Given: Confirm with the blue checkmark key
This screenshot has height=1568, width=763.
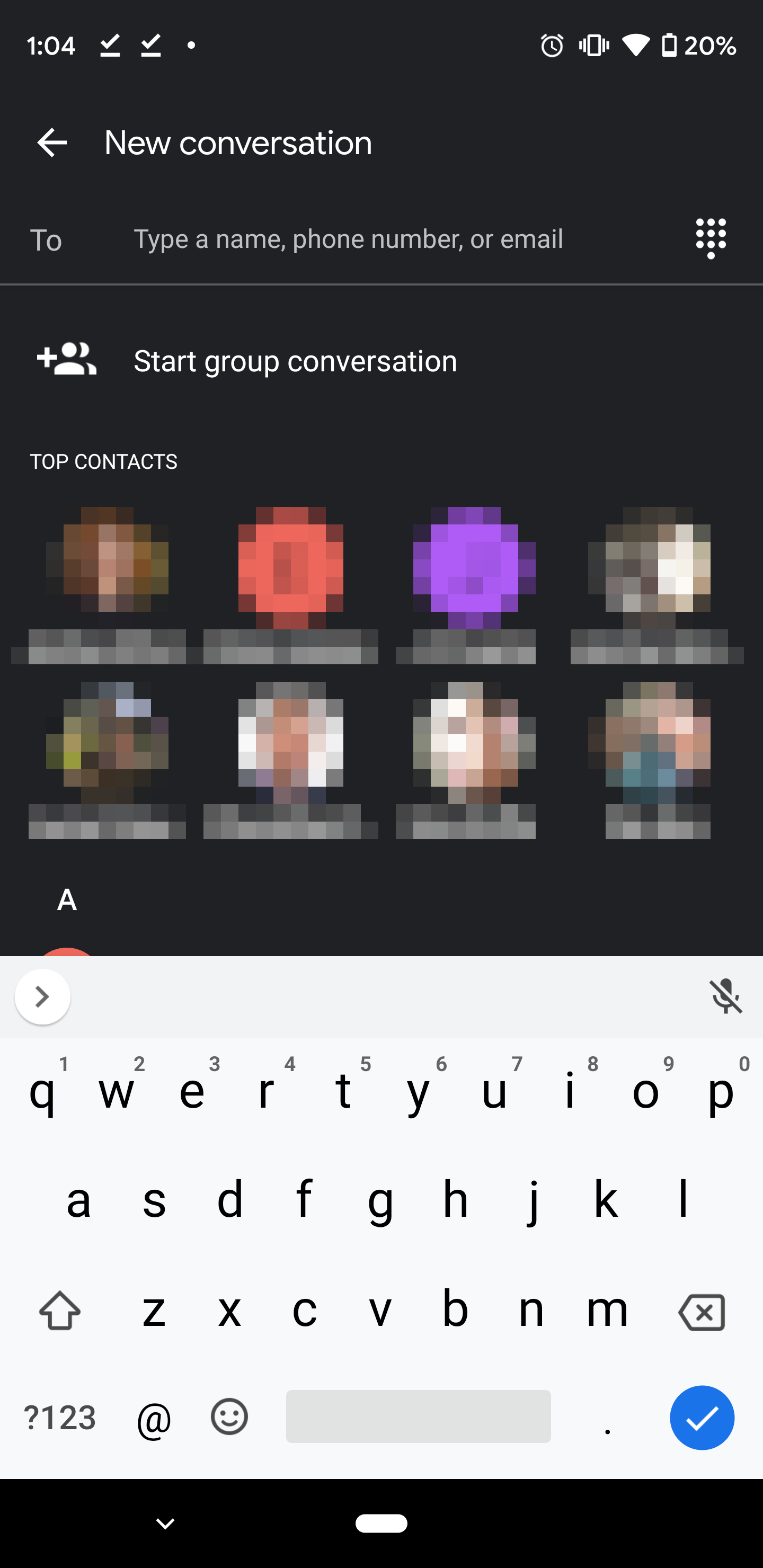Looking at the screenshot, I should tap(702, 1418).
